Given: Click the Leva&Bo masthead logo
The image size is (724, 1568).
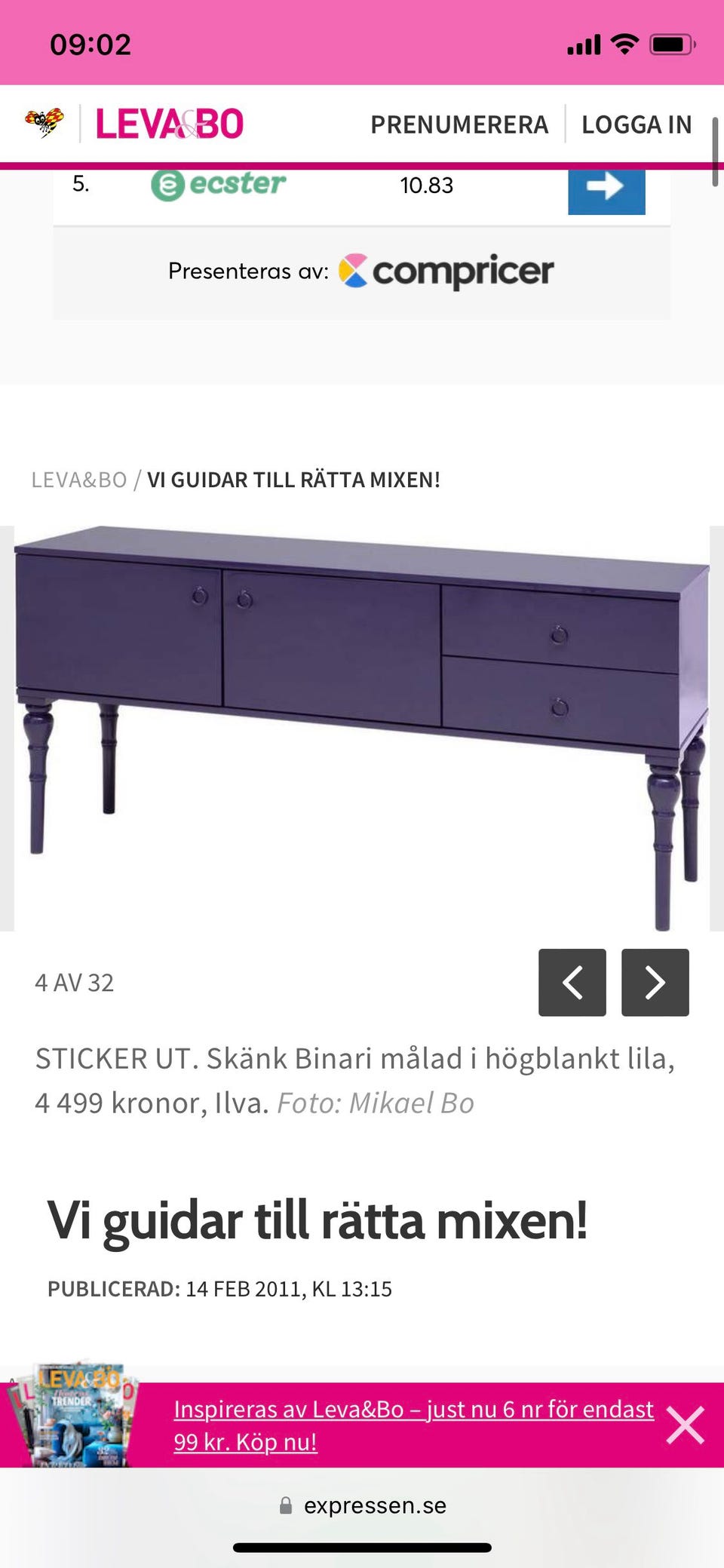Looking at the screenshot, I should pyautogui.click(x=169, y=123).
